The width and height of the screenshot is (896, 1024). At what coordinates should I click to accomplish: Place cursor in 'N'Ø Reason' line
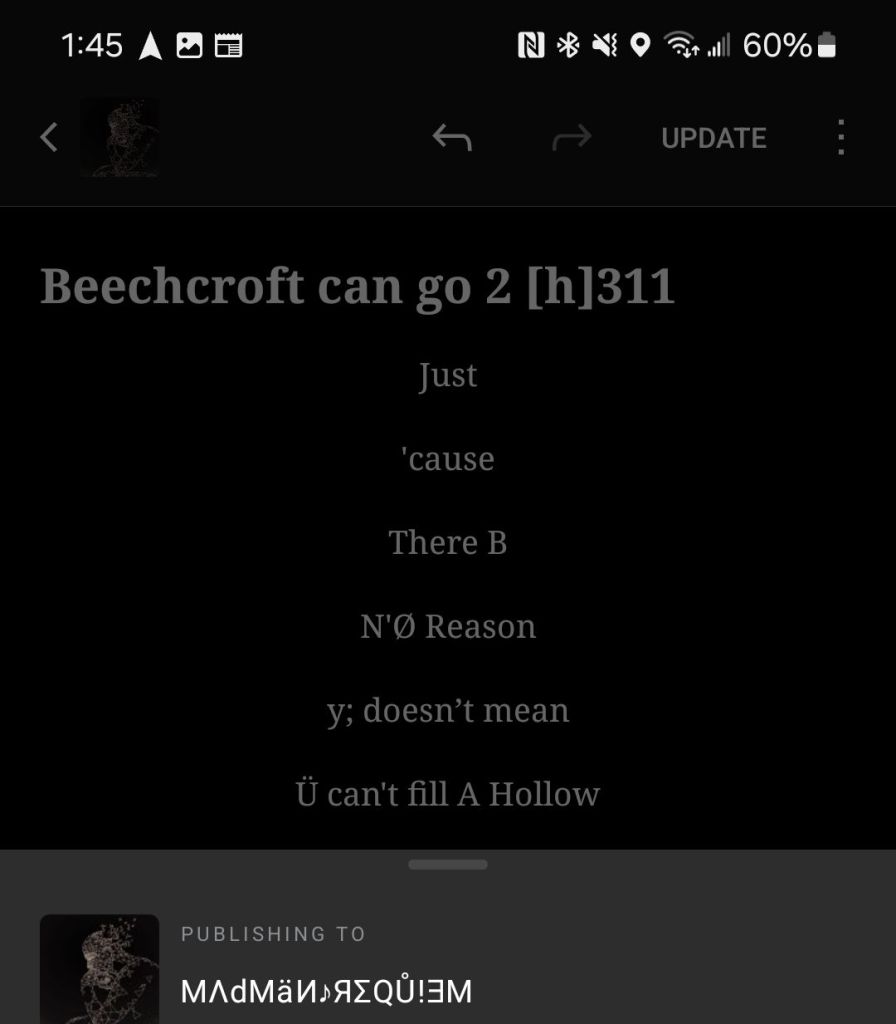coord(447,627)
